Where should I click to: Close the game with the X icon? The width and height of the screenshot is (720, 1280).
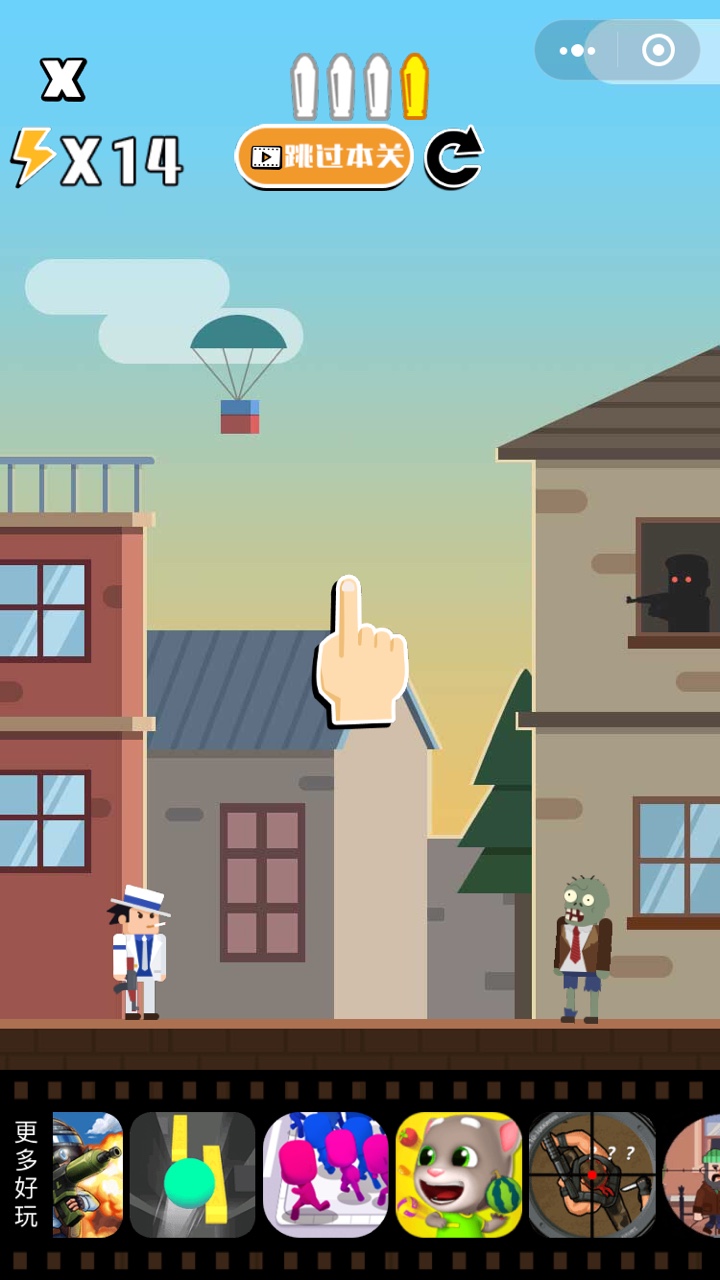(63, 79)
